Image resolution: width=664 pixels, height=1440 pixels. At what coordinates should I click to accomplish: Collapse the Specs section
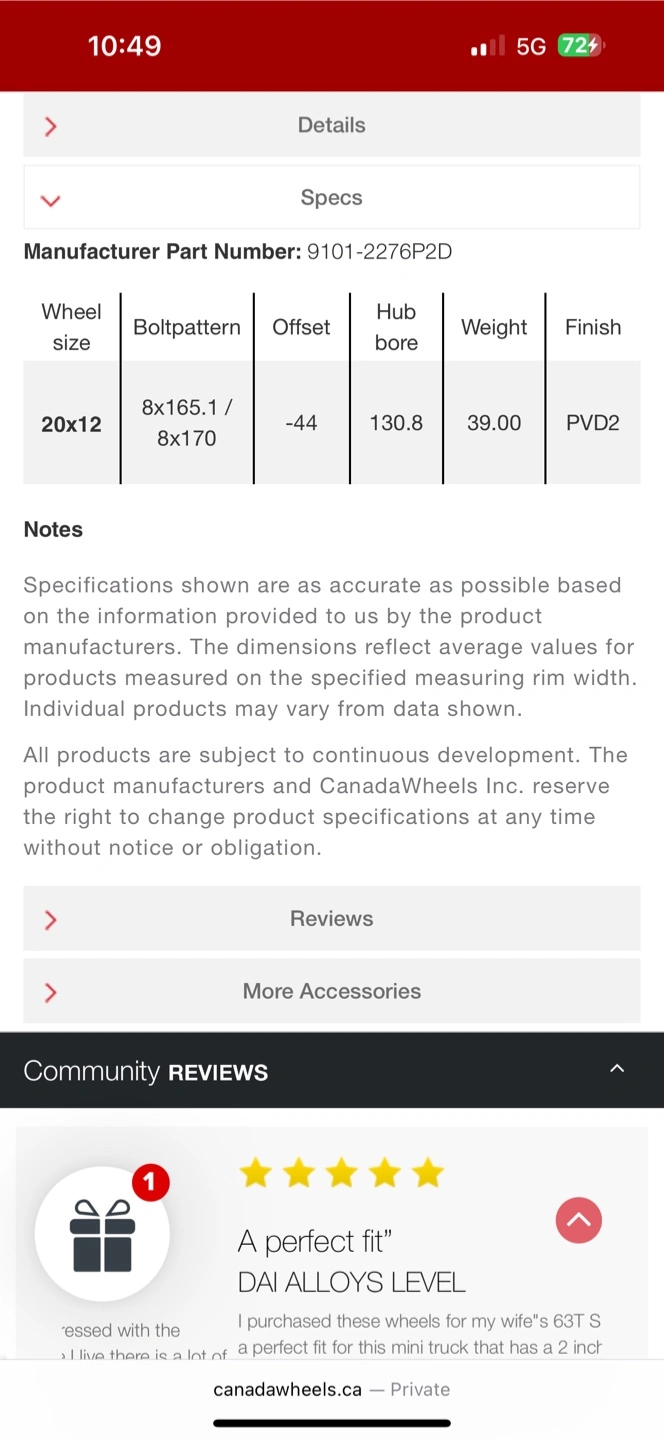pyautogui.click(x=331, y=198)
